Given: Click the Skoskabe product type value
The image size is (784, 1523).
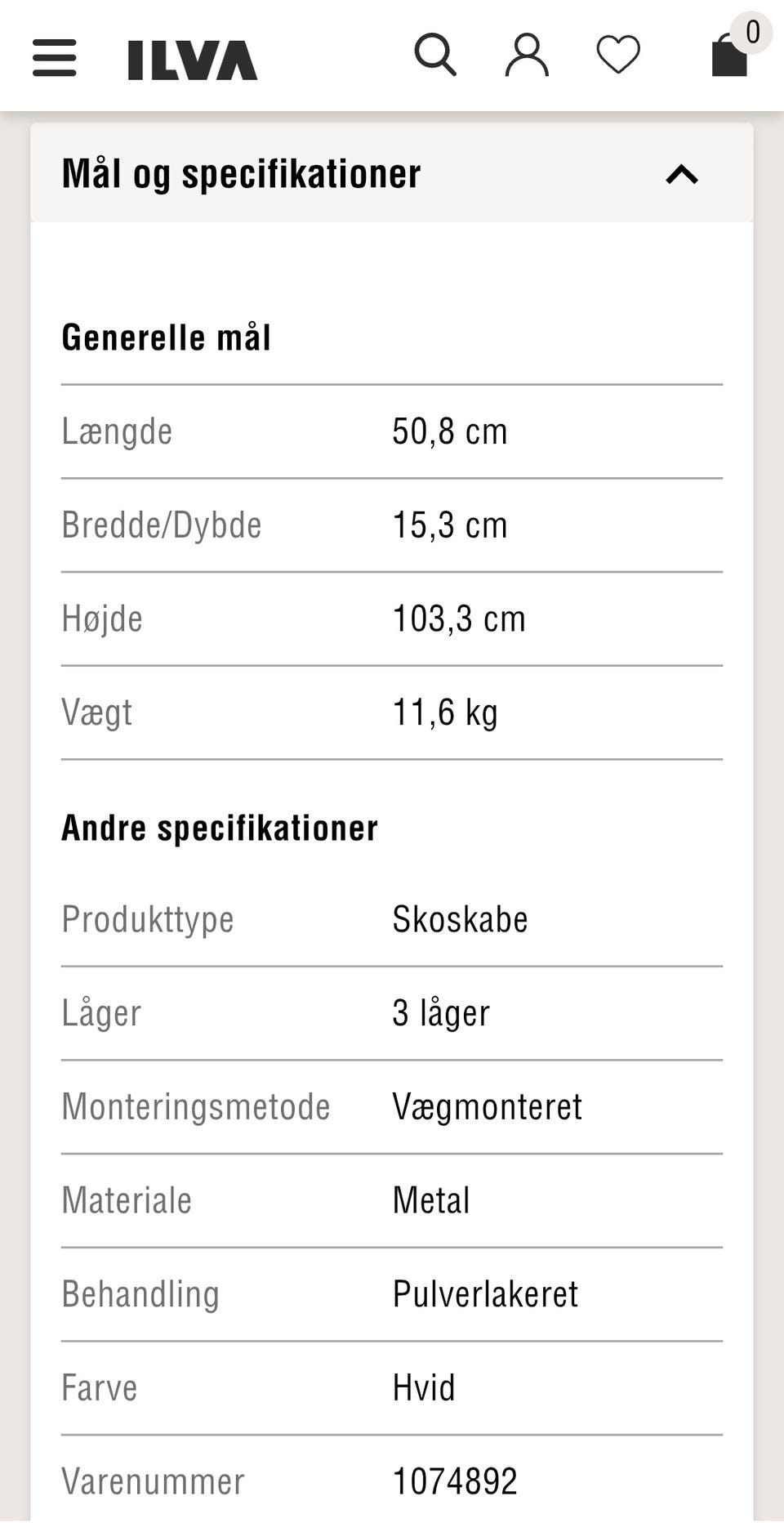Looking at the screenshot, I should pos(460,918).
